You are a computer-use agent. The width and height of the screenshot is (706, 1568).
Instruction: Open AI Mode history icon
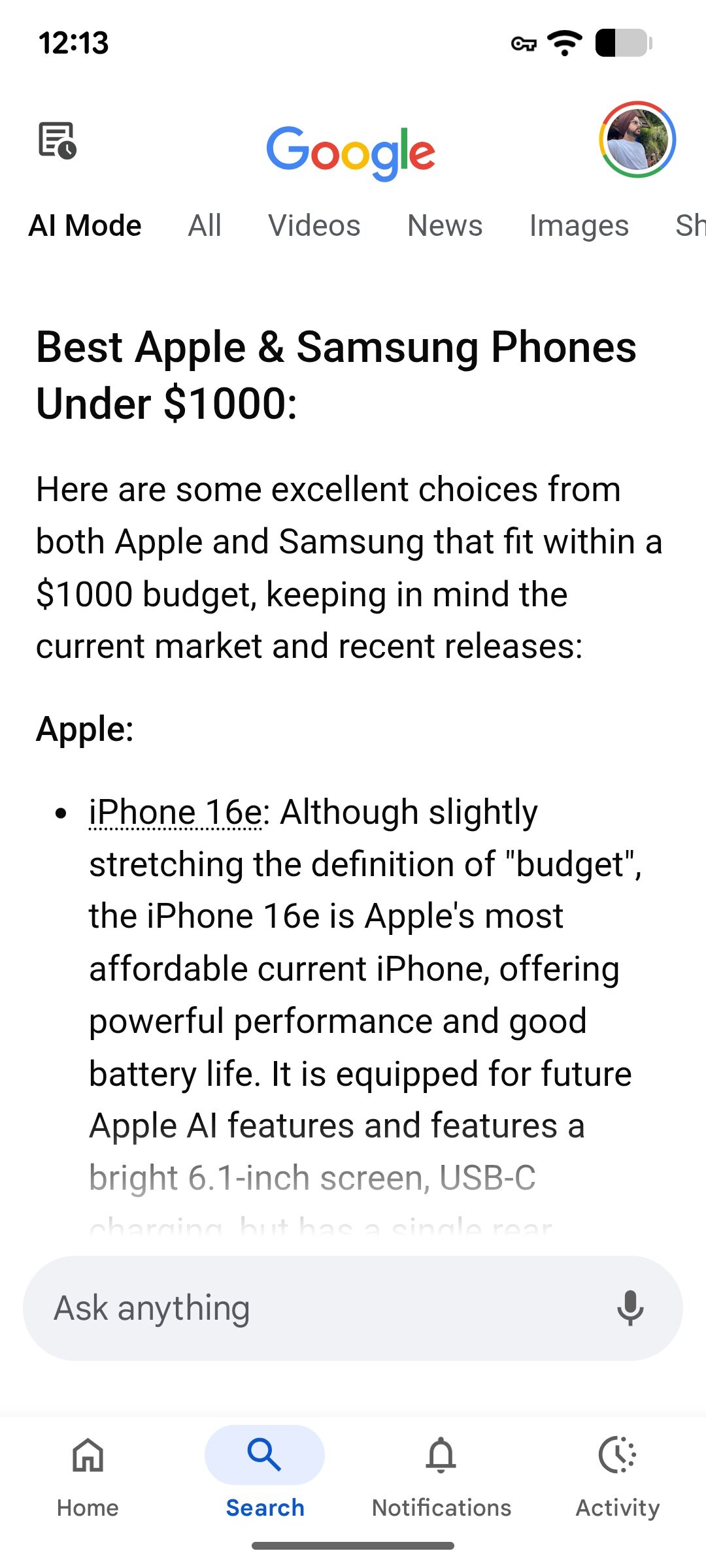pos(58,140)
